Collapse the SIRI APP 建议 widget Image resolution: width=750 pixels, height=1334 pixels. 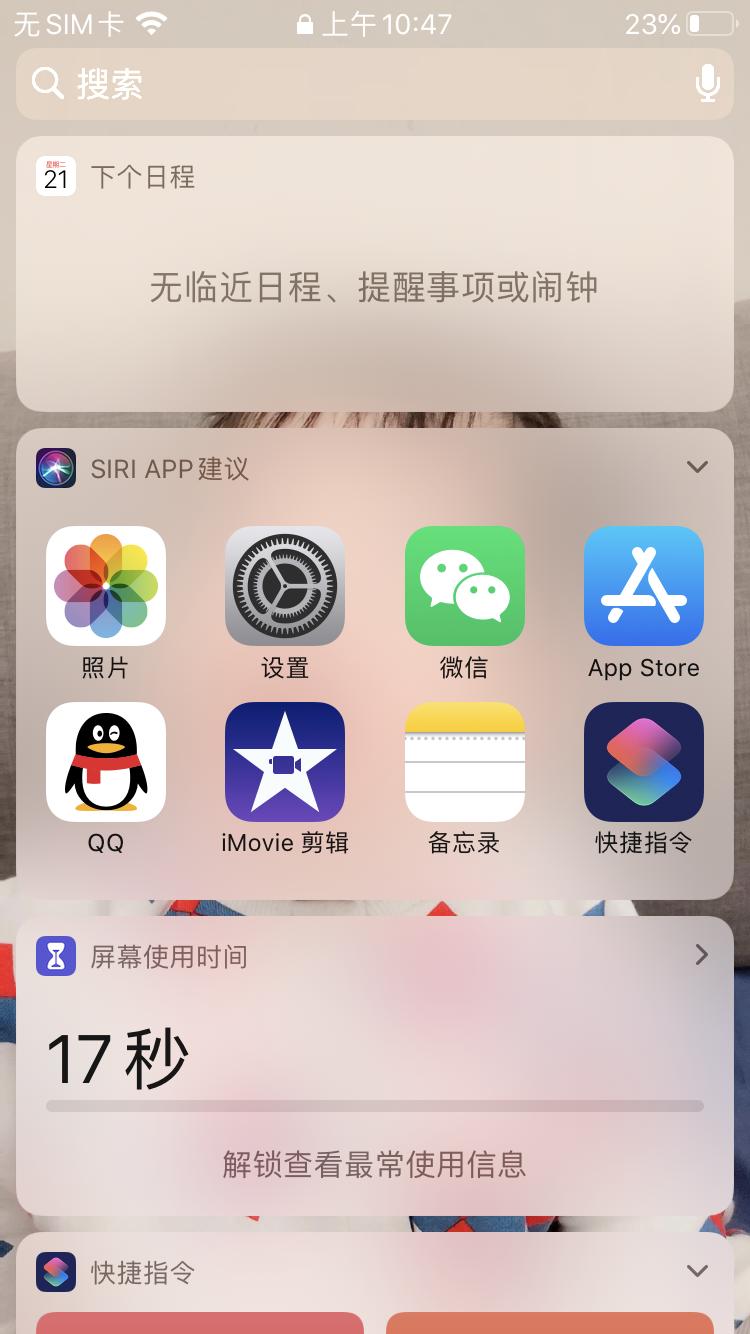coord(697,467)
